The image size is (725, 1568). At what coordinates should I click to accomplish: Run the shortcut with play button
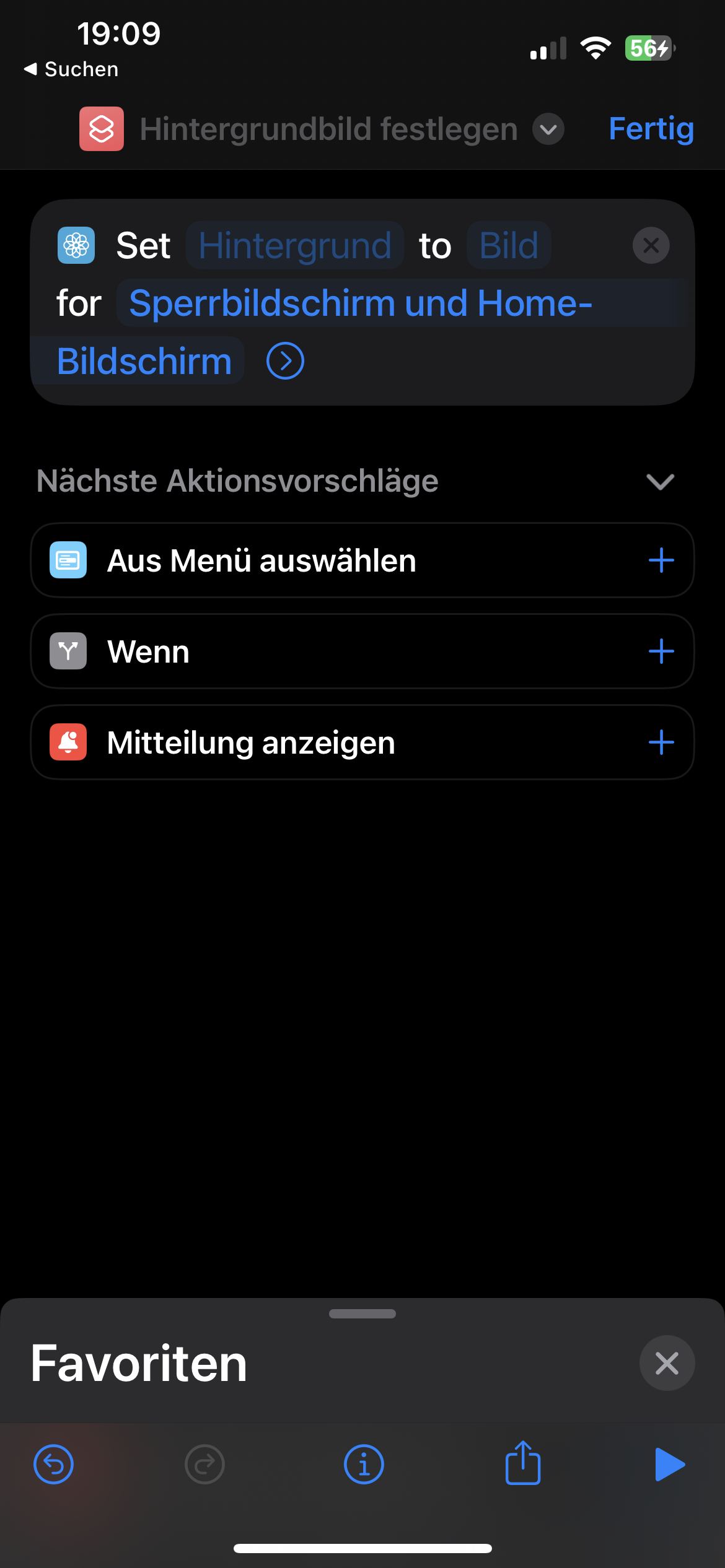pos(669,1465)
